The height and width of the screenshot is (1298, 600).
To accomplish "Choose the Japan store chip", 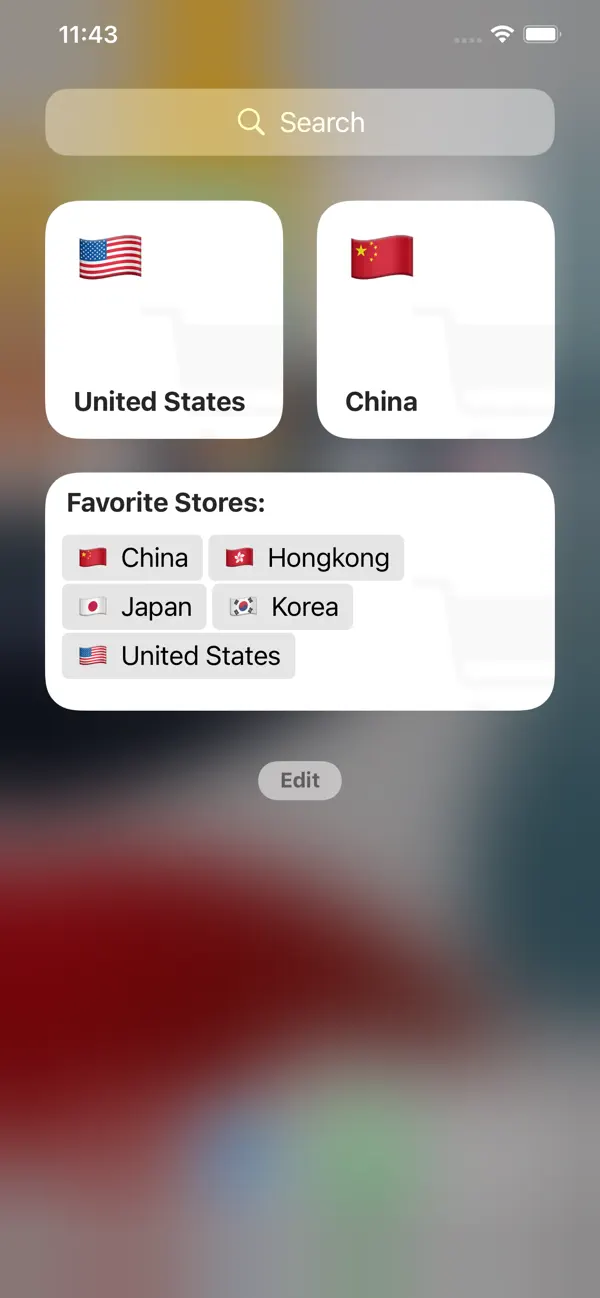I will [134, 606].
